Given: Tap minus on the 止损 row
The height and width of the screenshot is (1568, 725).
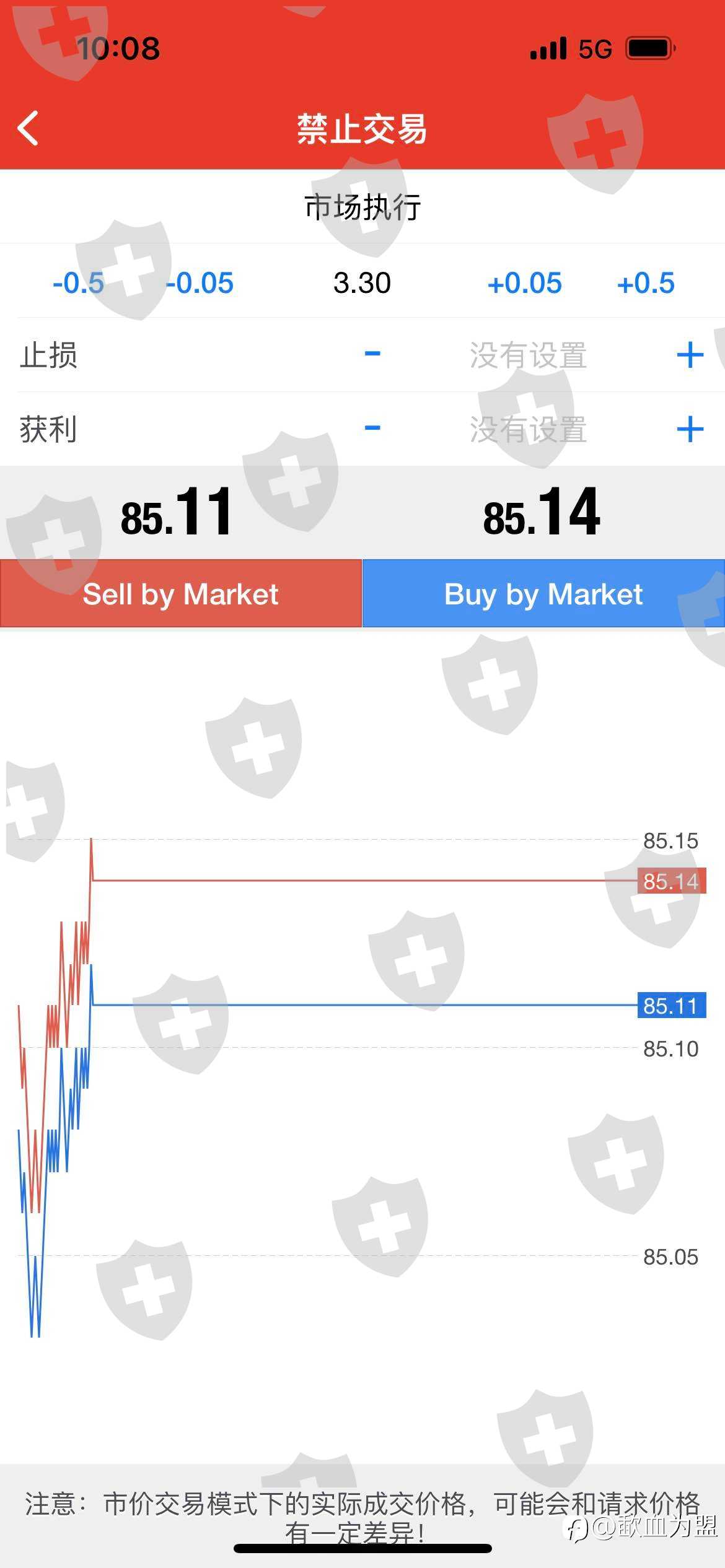Looking at the screenshot, I should pos(372,354).
